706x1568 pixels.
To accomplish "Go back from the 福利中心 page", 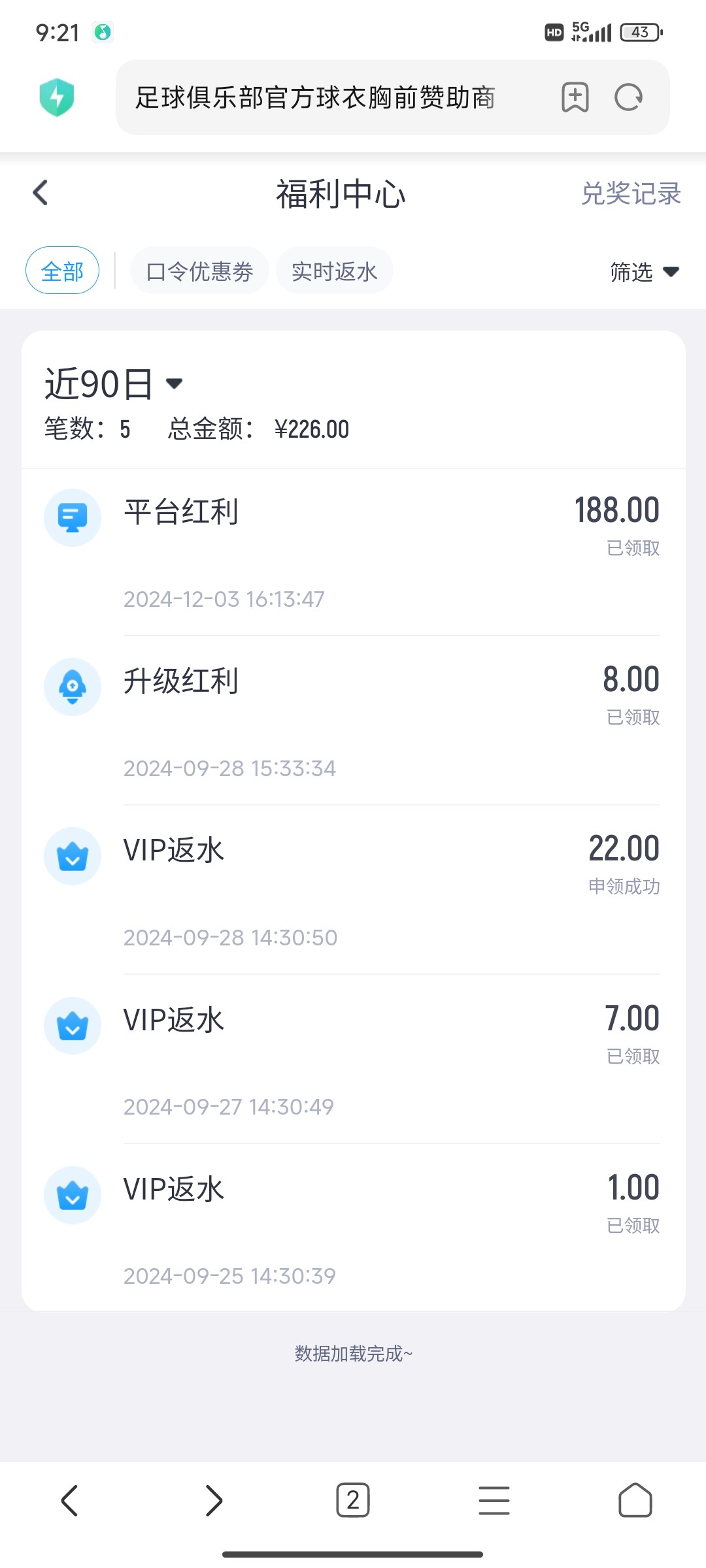I will tap(41, 193).
